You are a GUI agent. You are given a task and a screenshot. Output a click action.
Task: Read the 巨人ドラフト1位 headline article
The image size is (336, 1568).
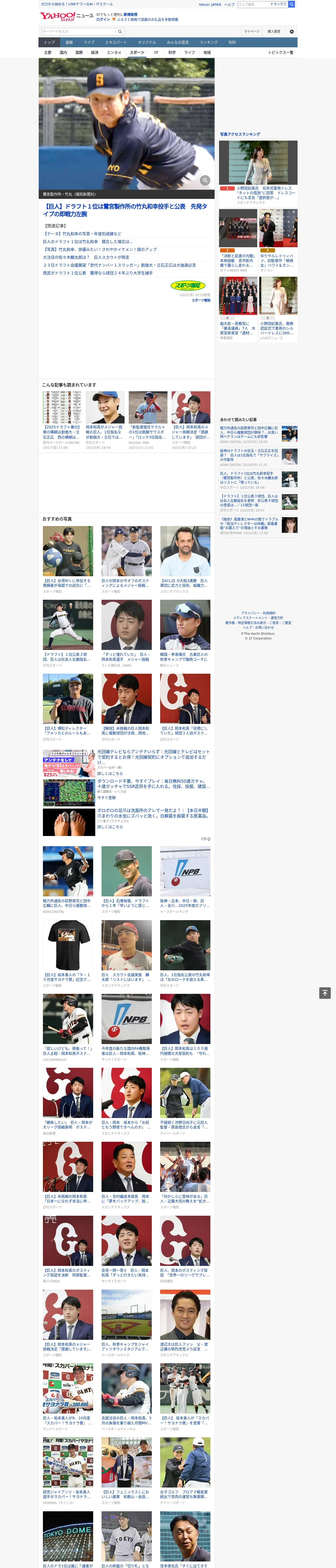click(125, 210)
